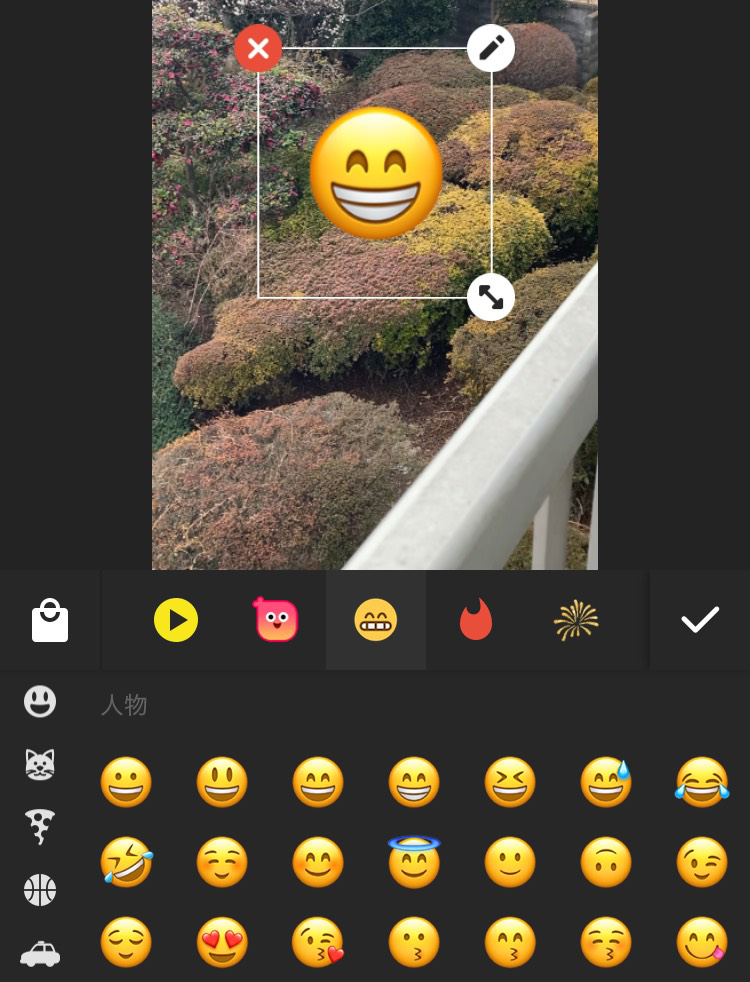
Task: Select the basketball sports emoji category
Action: coord(40,890)
